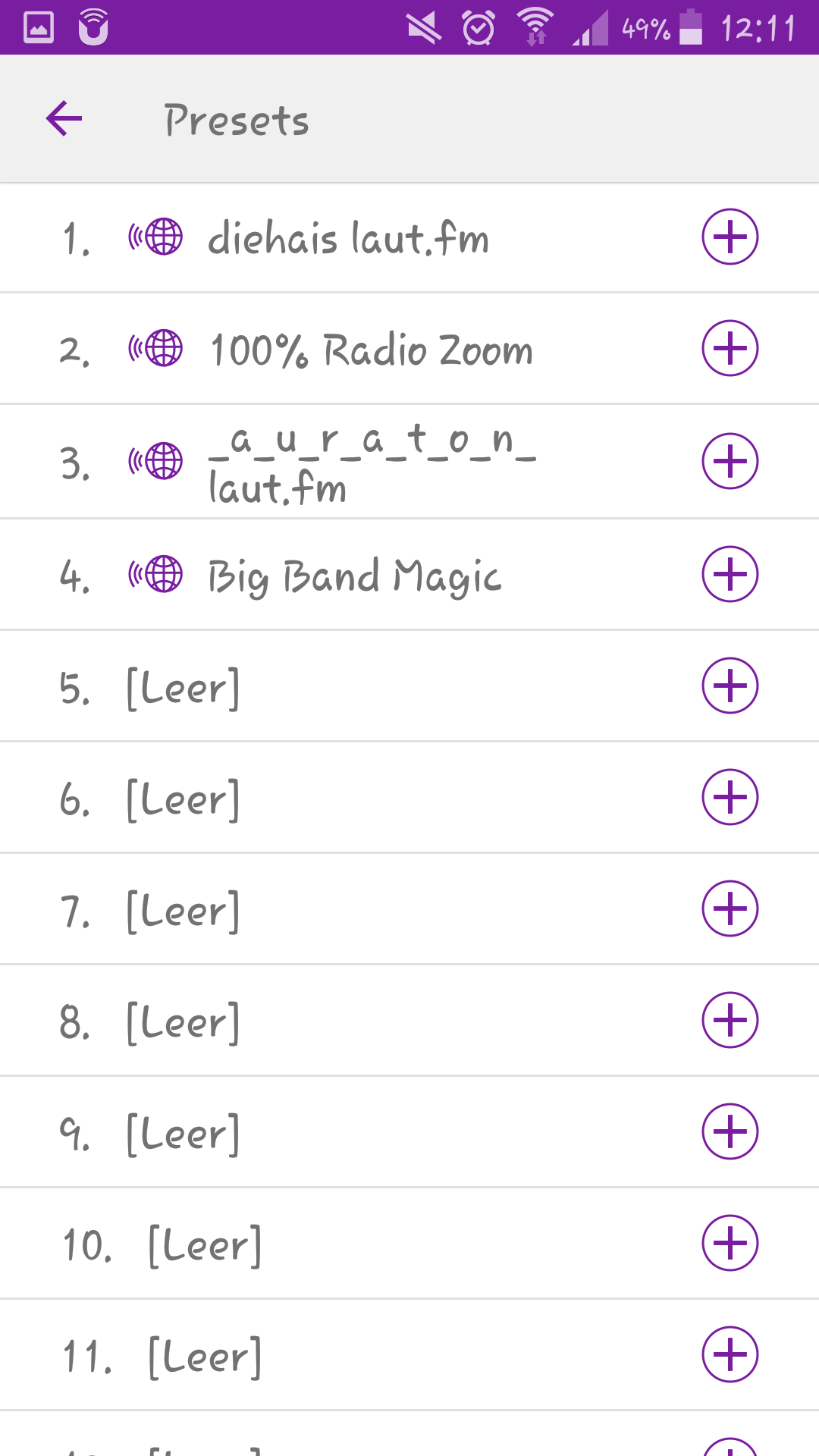819x1456 pixels.
Task: Assign a station to empty preset 6
Action: pos(730,797)
